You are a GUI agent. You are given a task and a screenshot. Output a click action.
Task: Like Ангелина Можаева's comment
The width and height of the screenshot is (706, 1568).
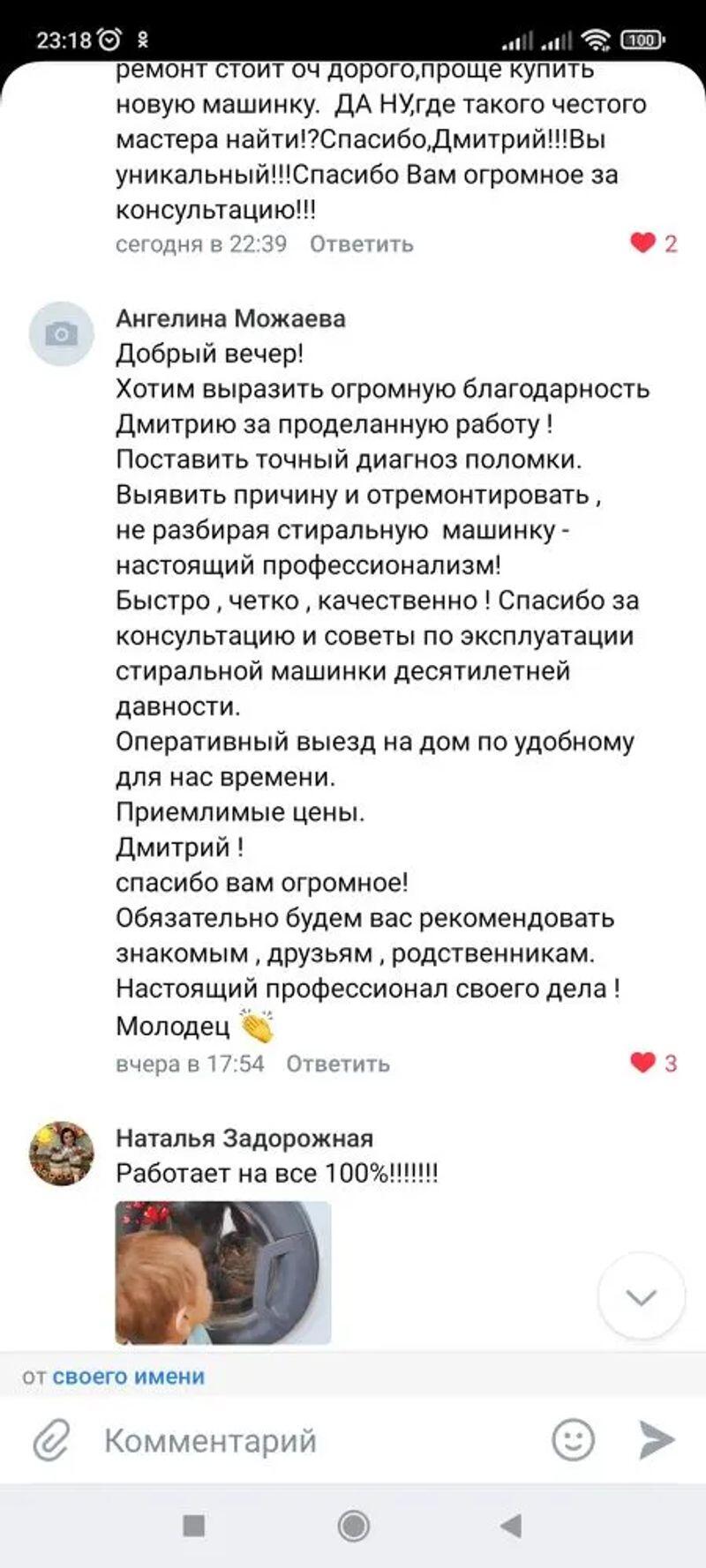click(x=644, y=1063)
